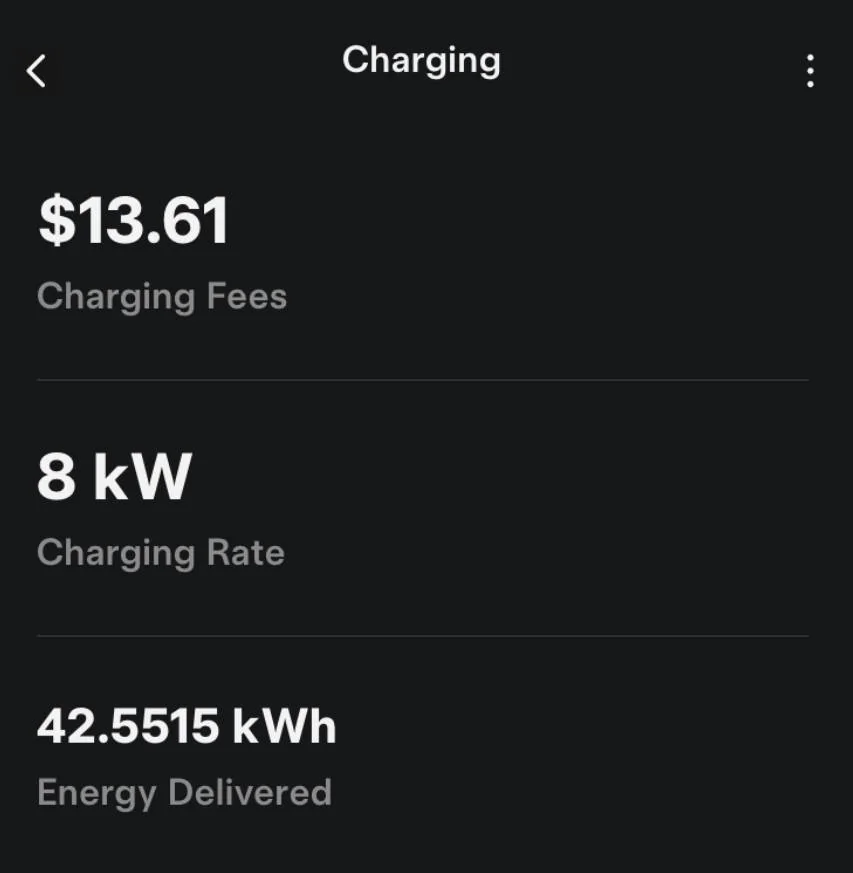Open additional charging options via dots icon
Viewport: 853px width, 873px height.
810,70
